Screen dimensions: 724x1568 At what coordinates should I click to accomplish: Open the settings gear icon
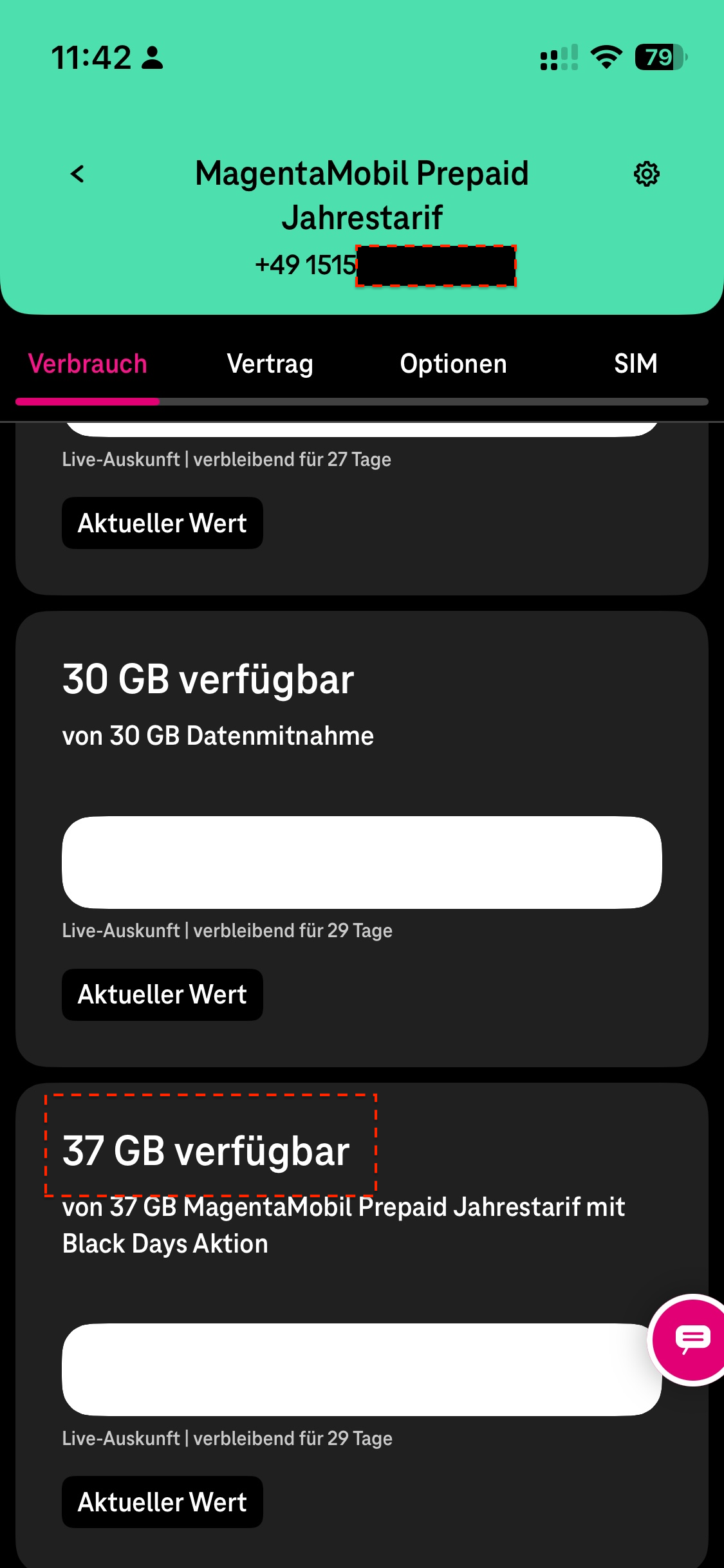(646, 174)
